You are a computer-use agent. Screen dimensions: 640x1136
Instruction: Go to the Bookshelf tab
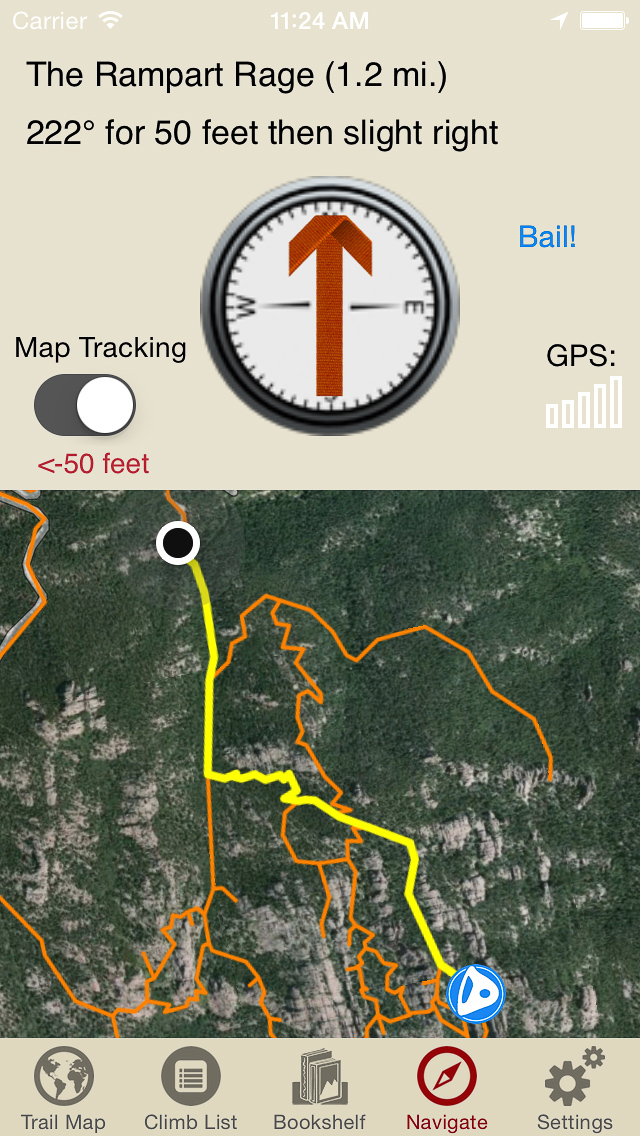(x=319, y=1088)
